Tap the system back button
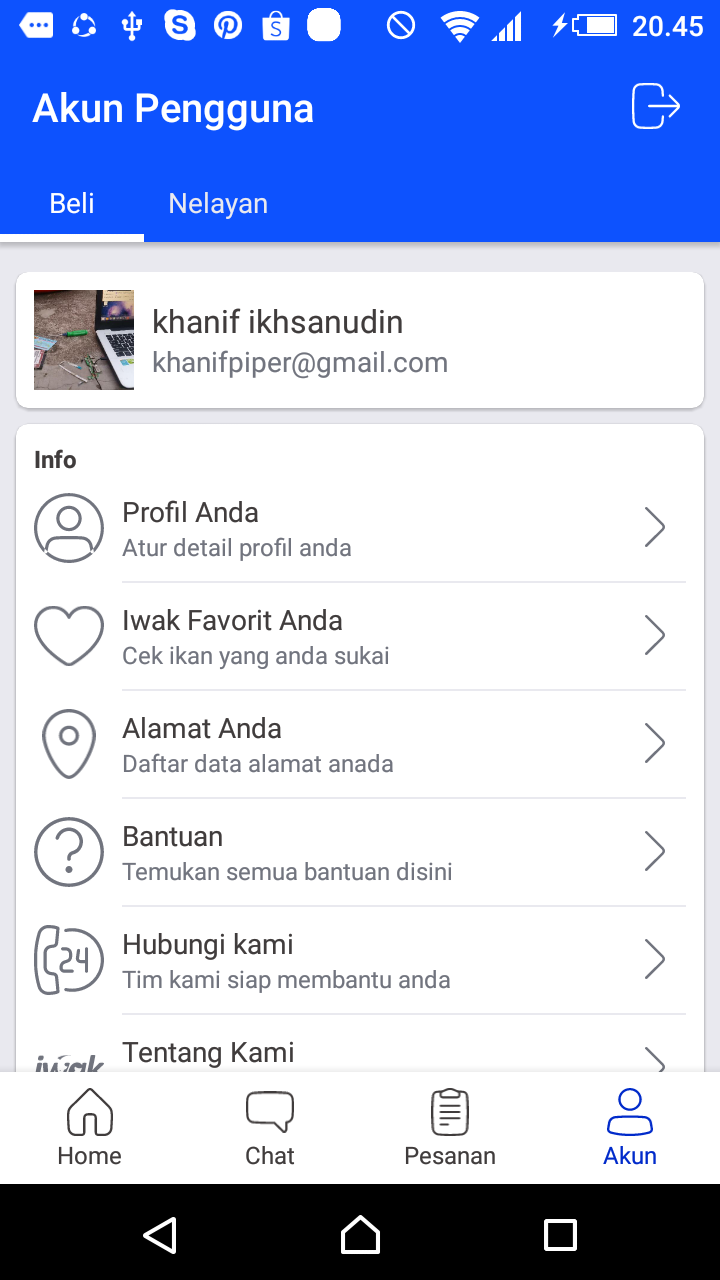The height and width of the screenshot is (1280, 720). [x=160, y=1234]
